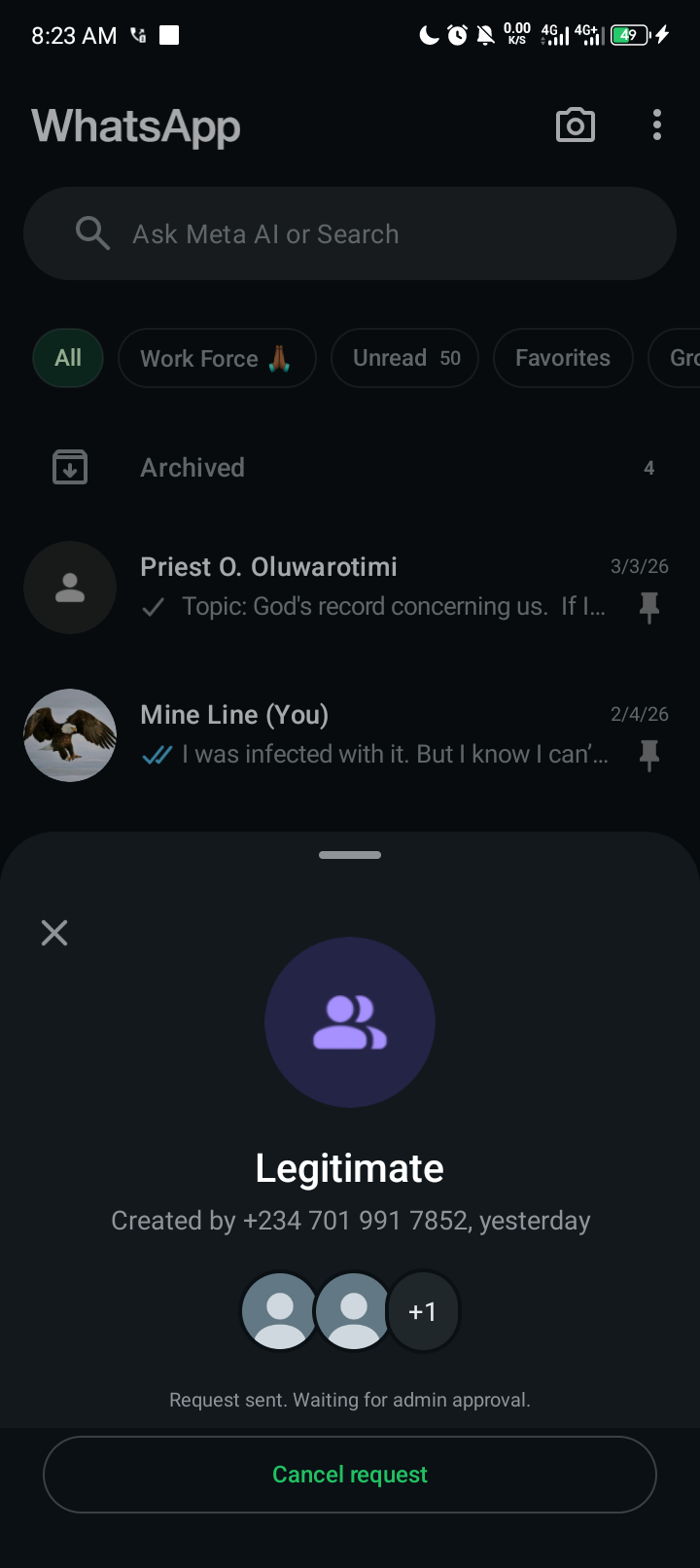Switch to the Work Force filter
700x1568 pixels.
pyautogui.click(x=216, y=358)
